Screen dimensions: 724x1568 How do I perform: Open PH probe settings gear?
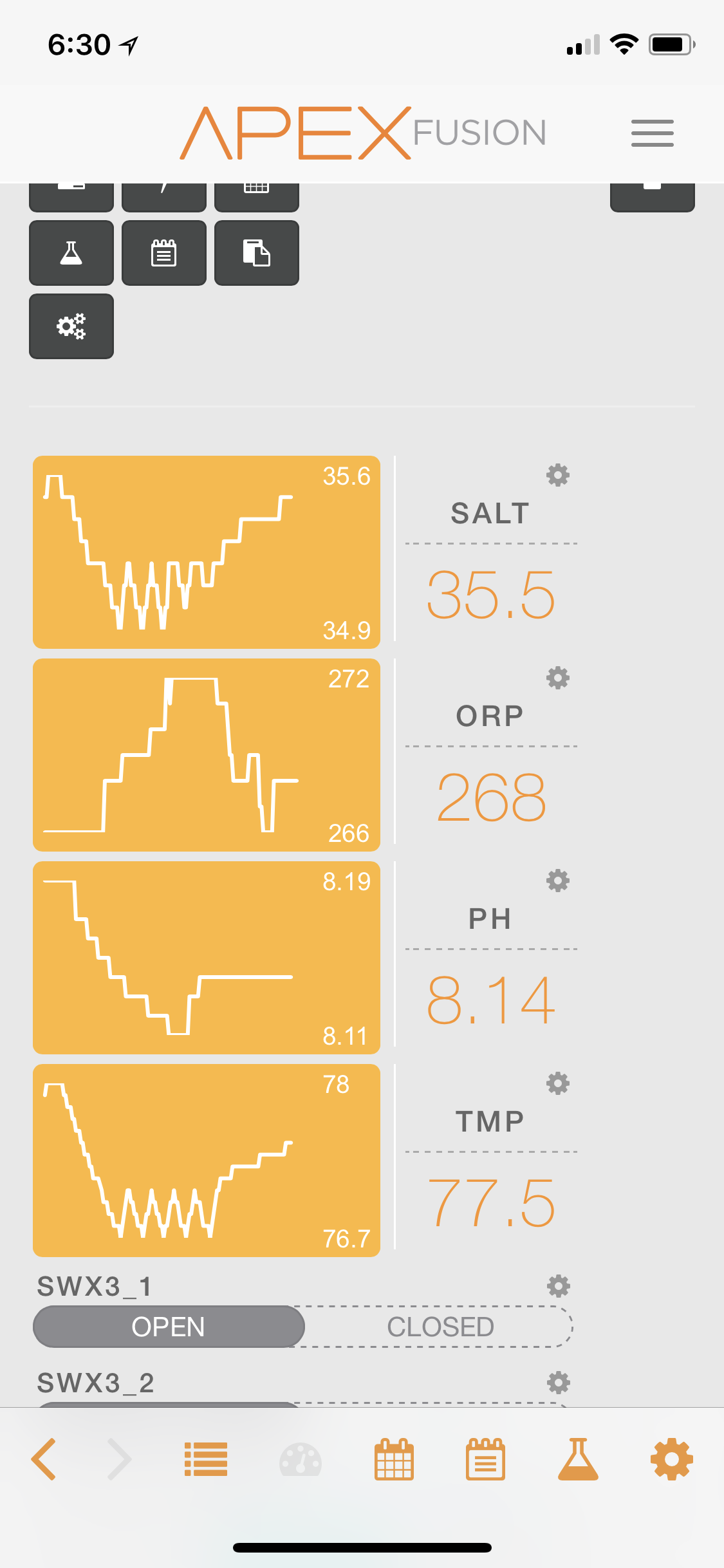(x=558, y=881)
